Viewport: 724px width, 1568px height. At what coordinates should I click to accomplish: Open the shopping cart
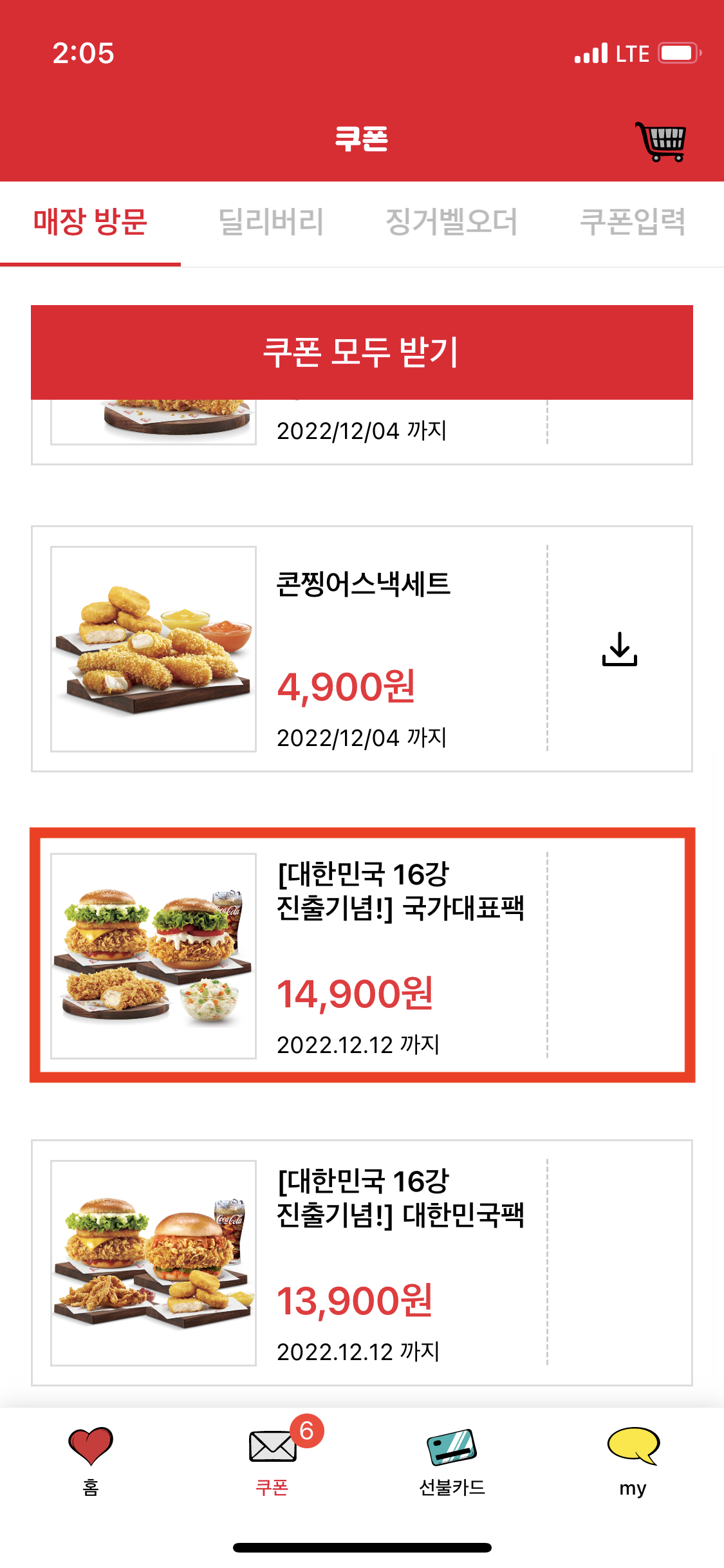pyautogui.click(x=660, y=141)
